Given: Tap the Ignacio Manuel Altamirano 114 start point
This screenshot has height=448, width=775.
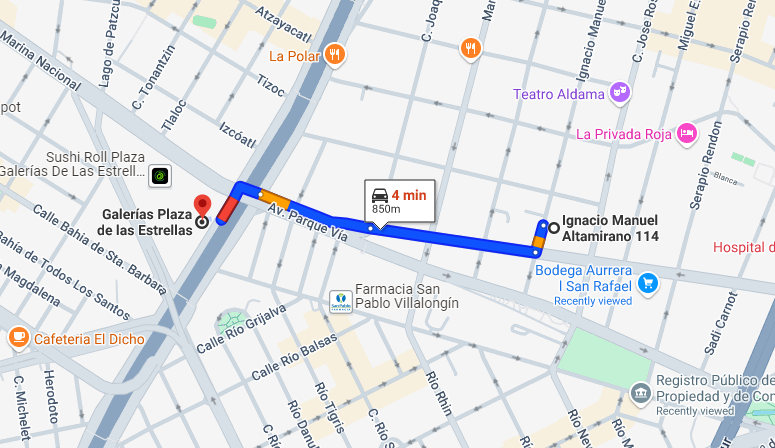Looking at the screenshot, I should (x=554, y=228).
